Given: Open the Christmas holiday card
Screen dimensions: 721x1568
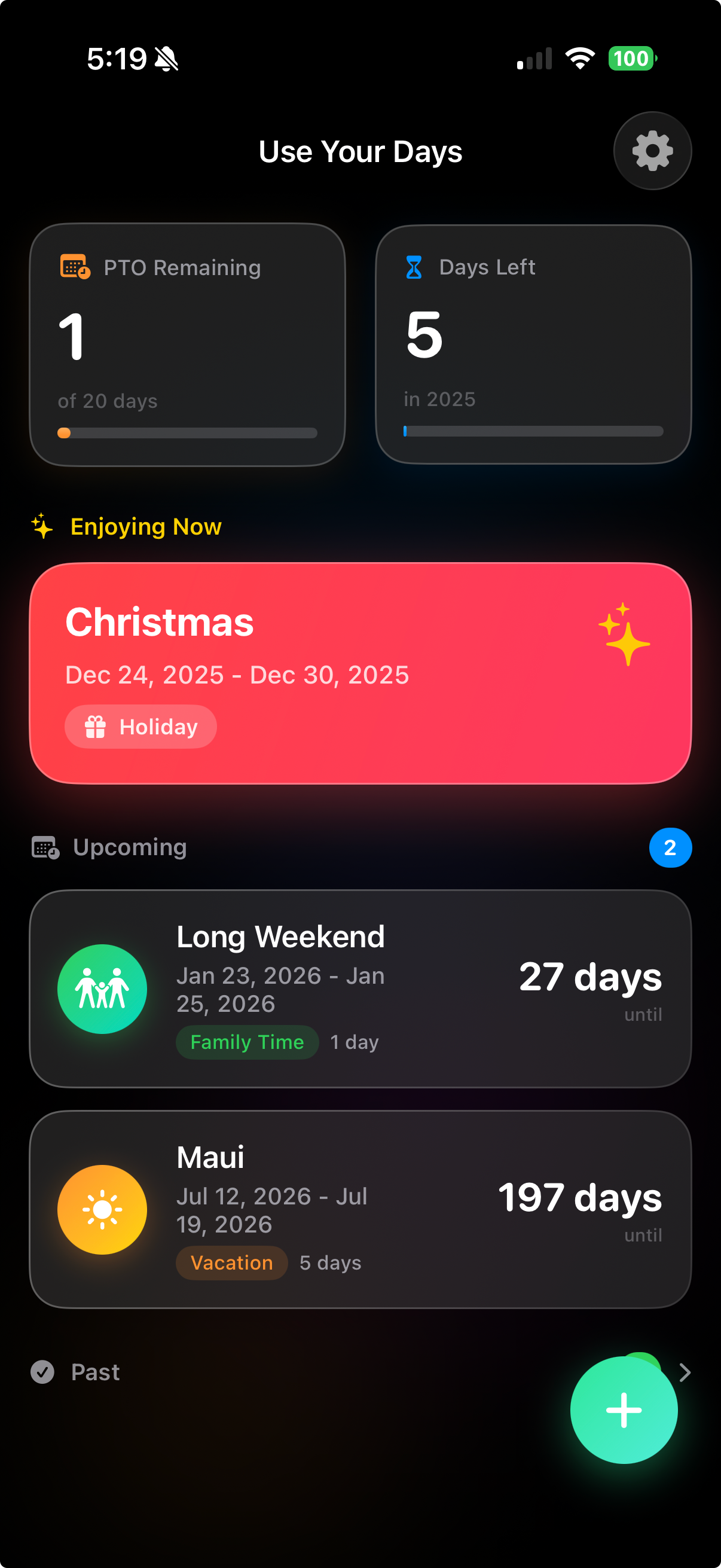Looking at the screenshot, I should (x=360, y=673).
